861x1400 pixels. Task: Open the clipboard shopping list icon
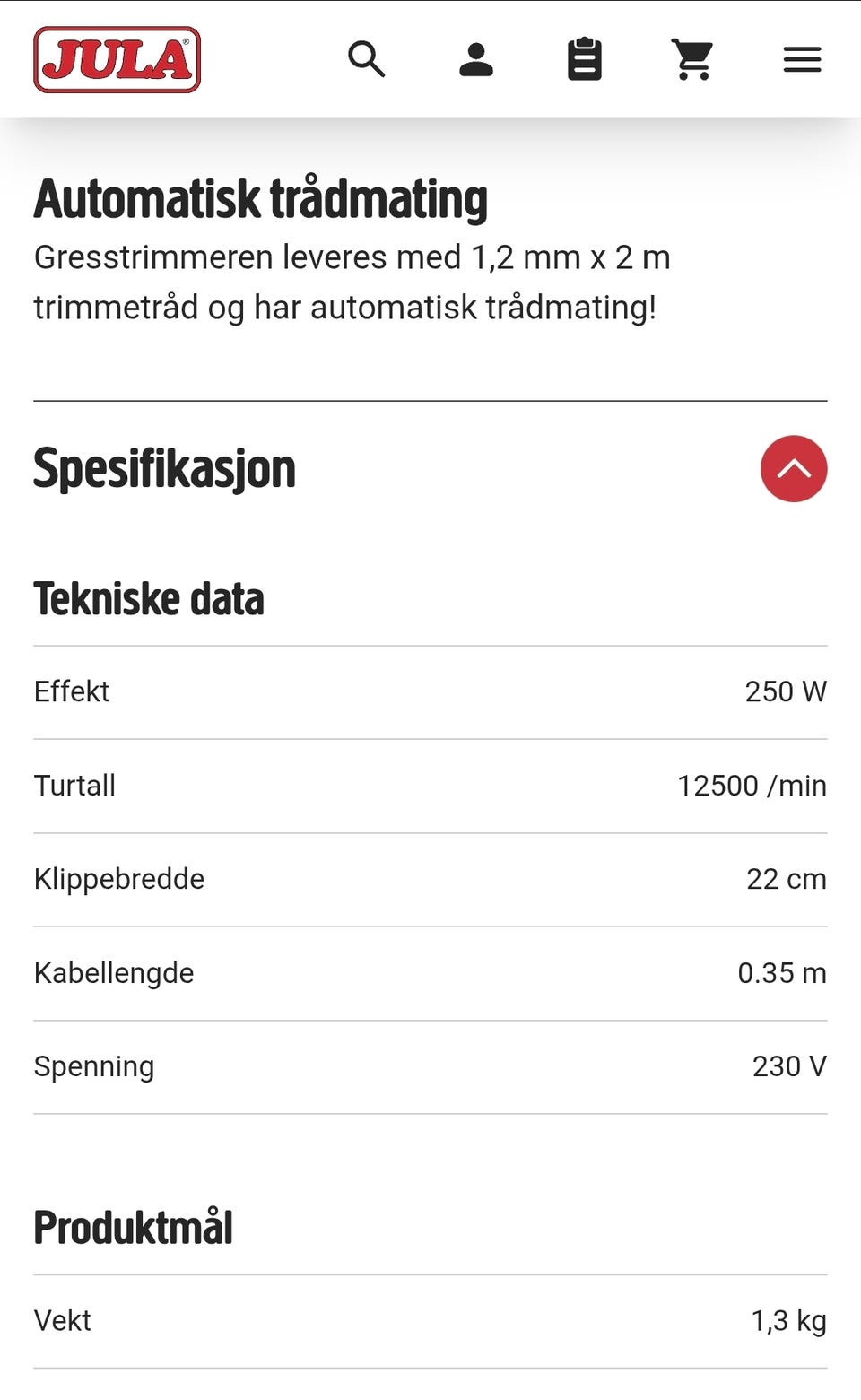point(585,59)
